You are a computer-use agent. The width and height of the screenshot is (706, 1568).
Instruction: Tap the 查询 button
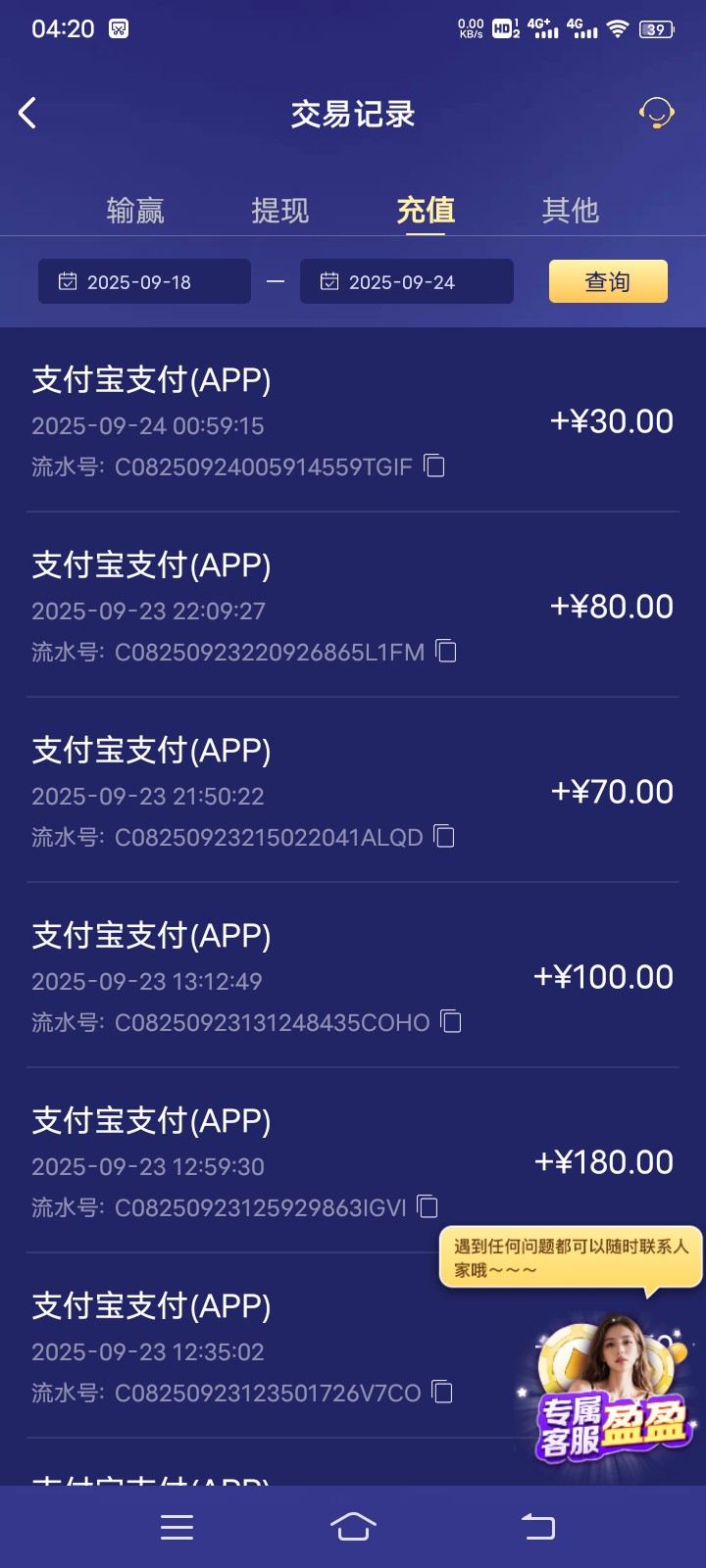(x=608, y=282)
